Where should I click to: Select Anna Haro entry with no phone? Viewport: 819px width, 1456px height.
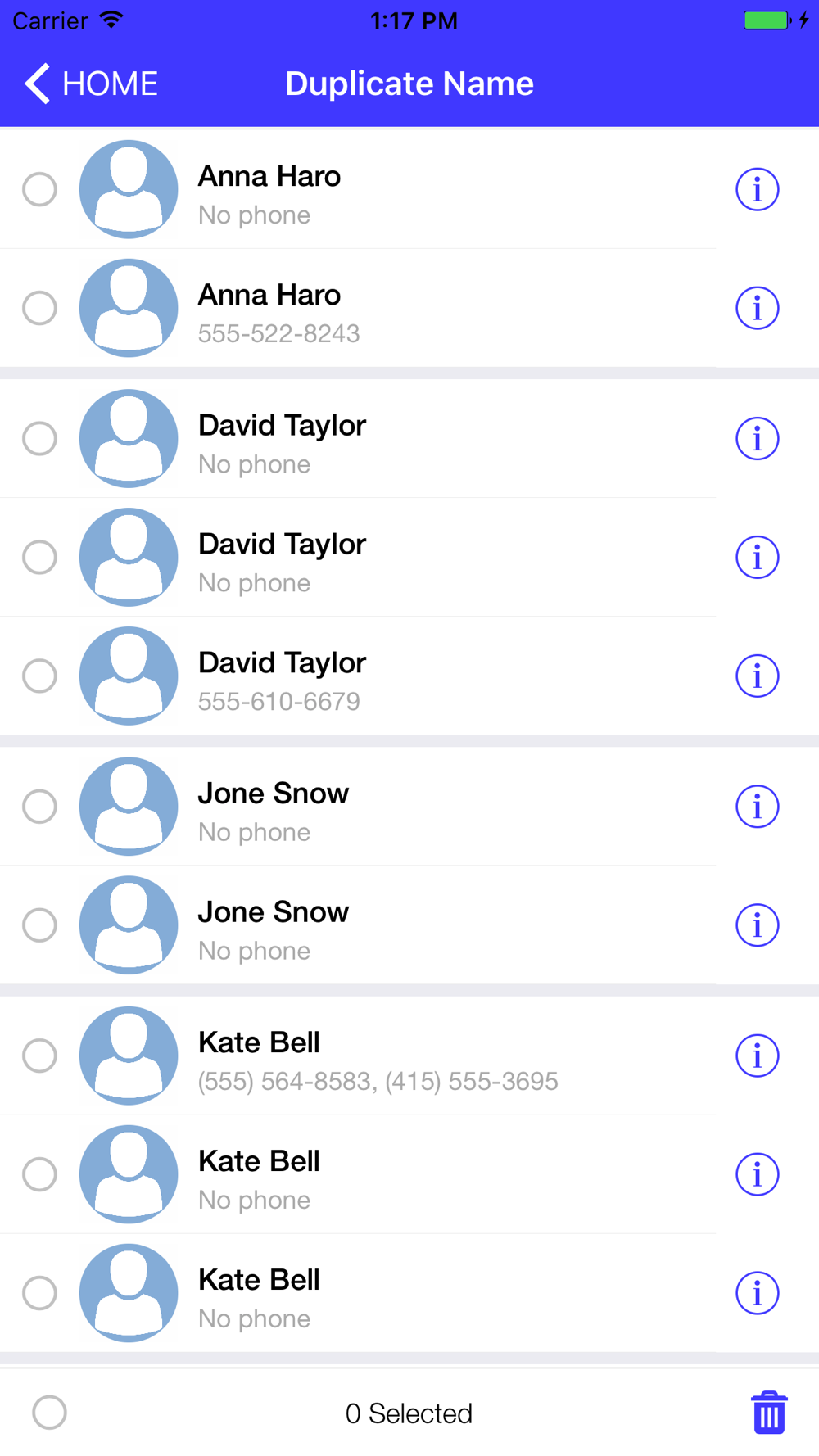(39, 189)
